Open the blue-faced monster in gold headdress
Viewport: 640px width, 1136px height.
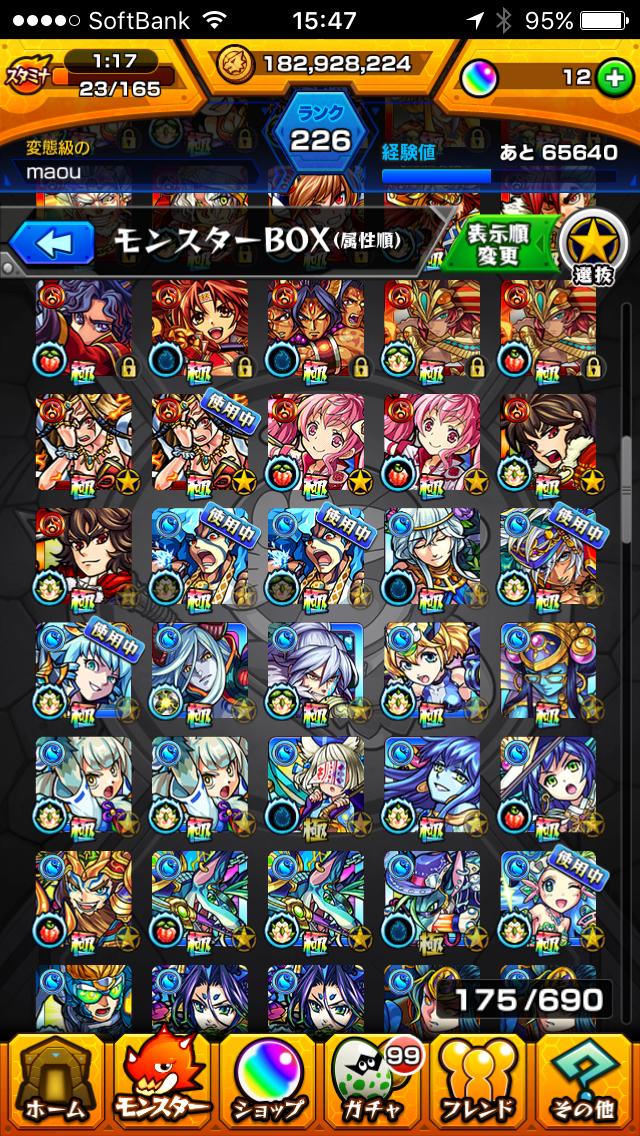pyautogui.click(x=548, y=670)
